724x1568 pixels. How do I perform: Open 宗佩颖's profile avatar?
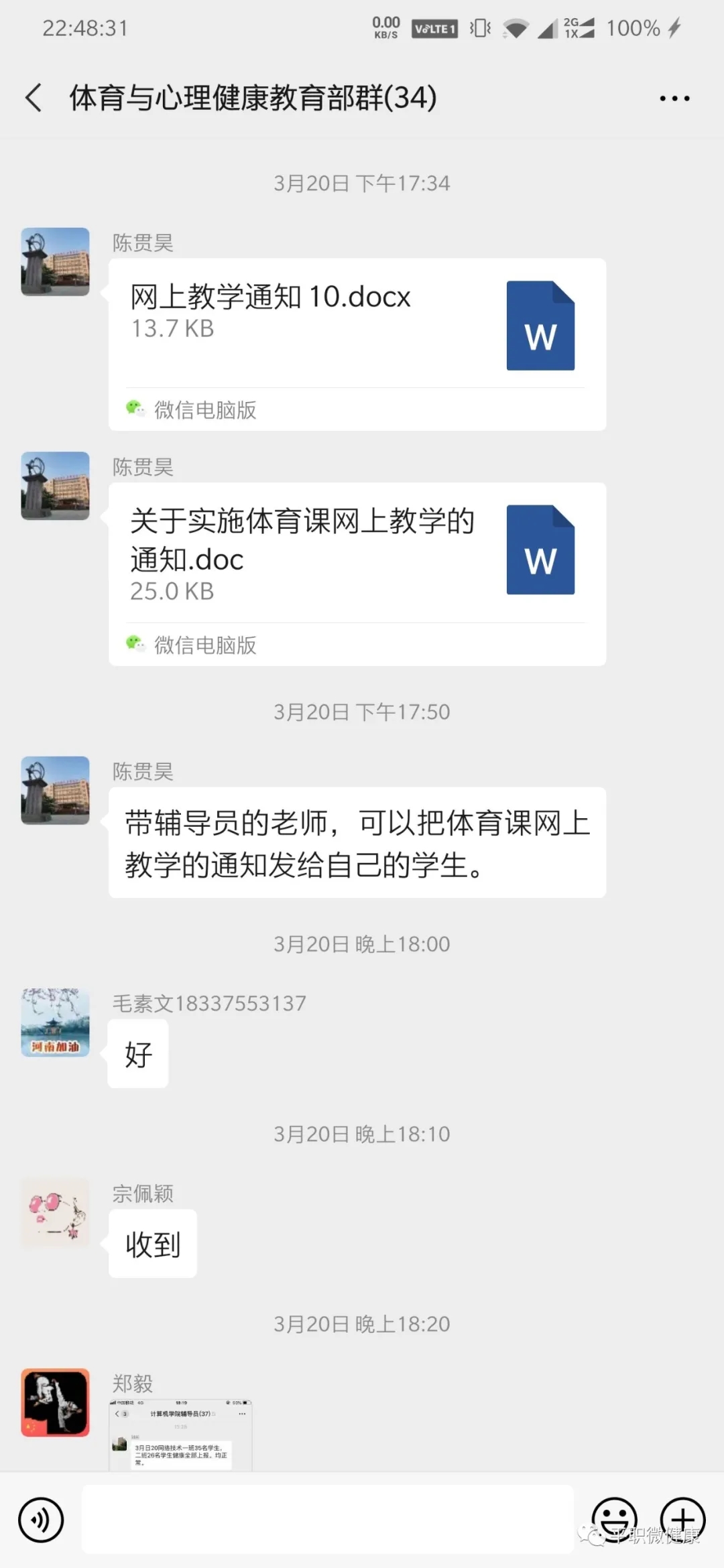click(x=55, y=1212)
